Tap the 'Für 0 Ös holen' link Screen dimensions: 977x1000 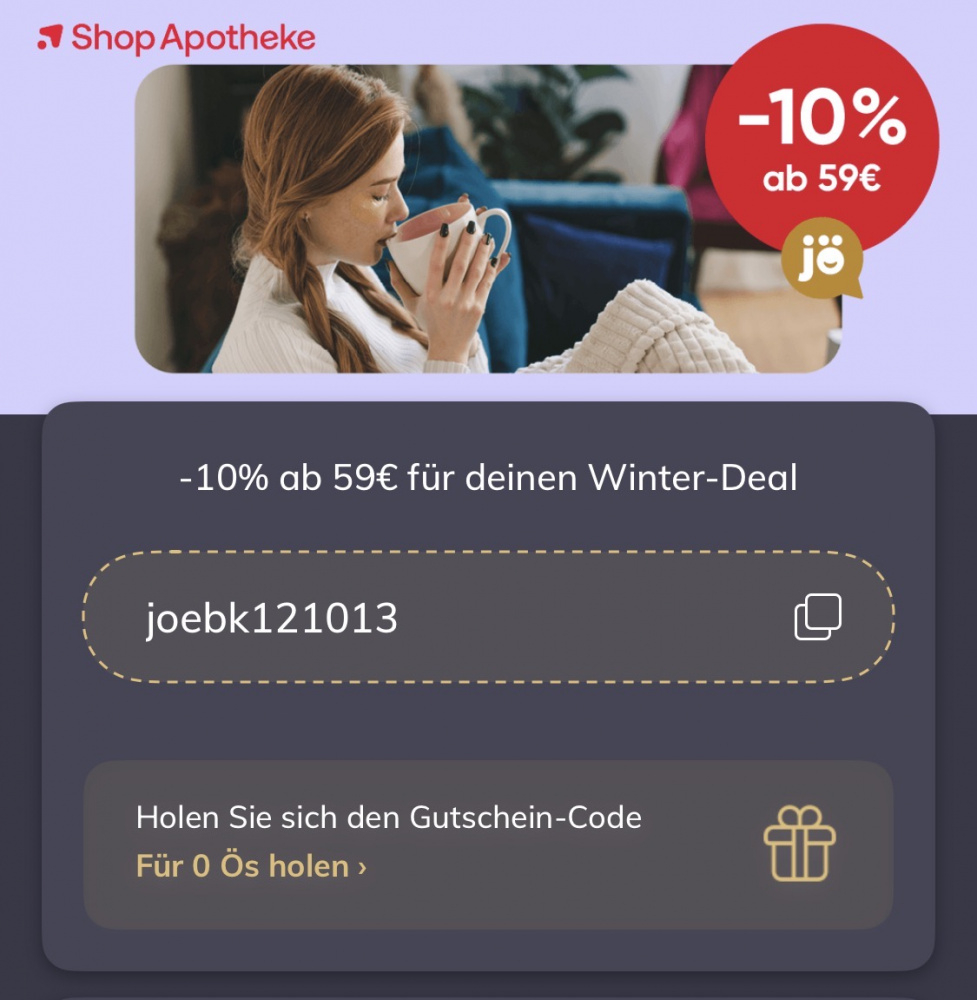pyautogui.click(x=251, y=866)
